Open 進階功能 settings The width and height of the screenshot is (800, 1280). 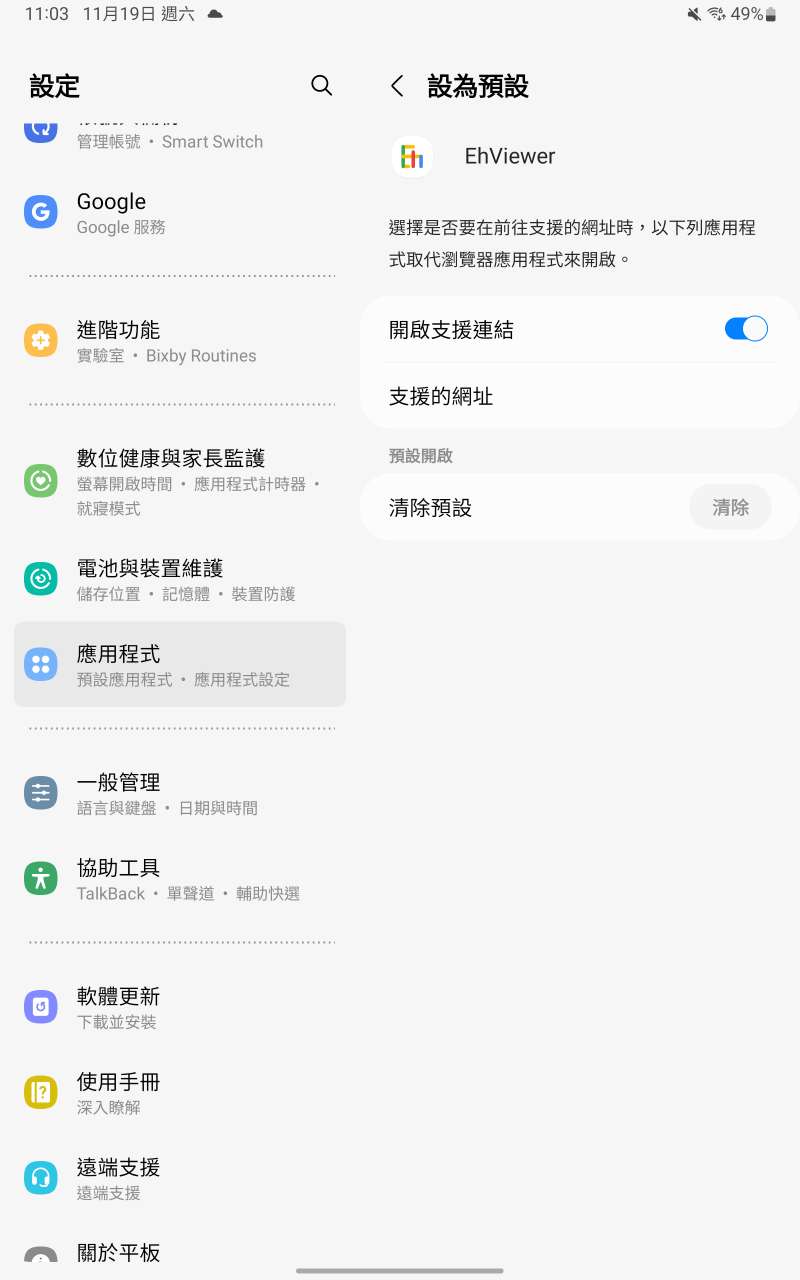pos(180,341)
